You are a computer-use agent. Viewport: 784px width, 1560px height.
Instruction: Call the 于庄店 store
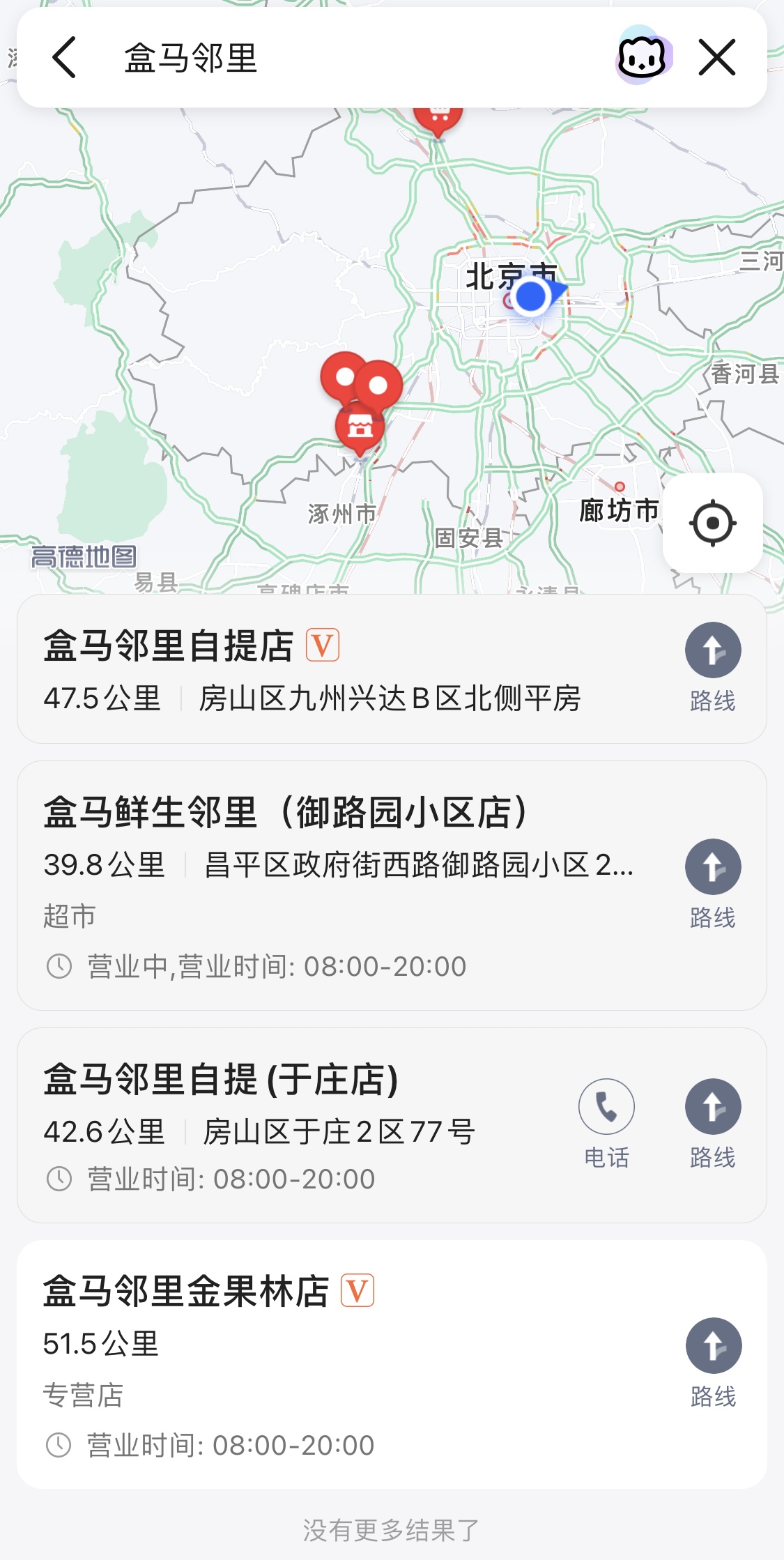(606, 1122)
